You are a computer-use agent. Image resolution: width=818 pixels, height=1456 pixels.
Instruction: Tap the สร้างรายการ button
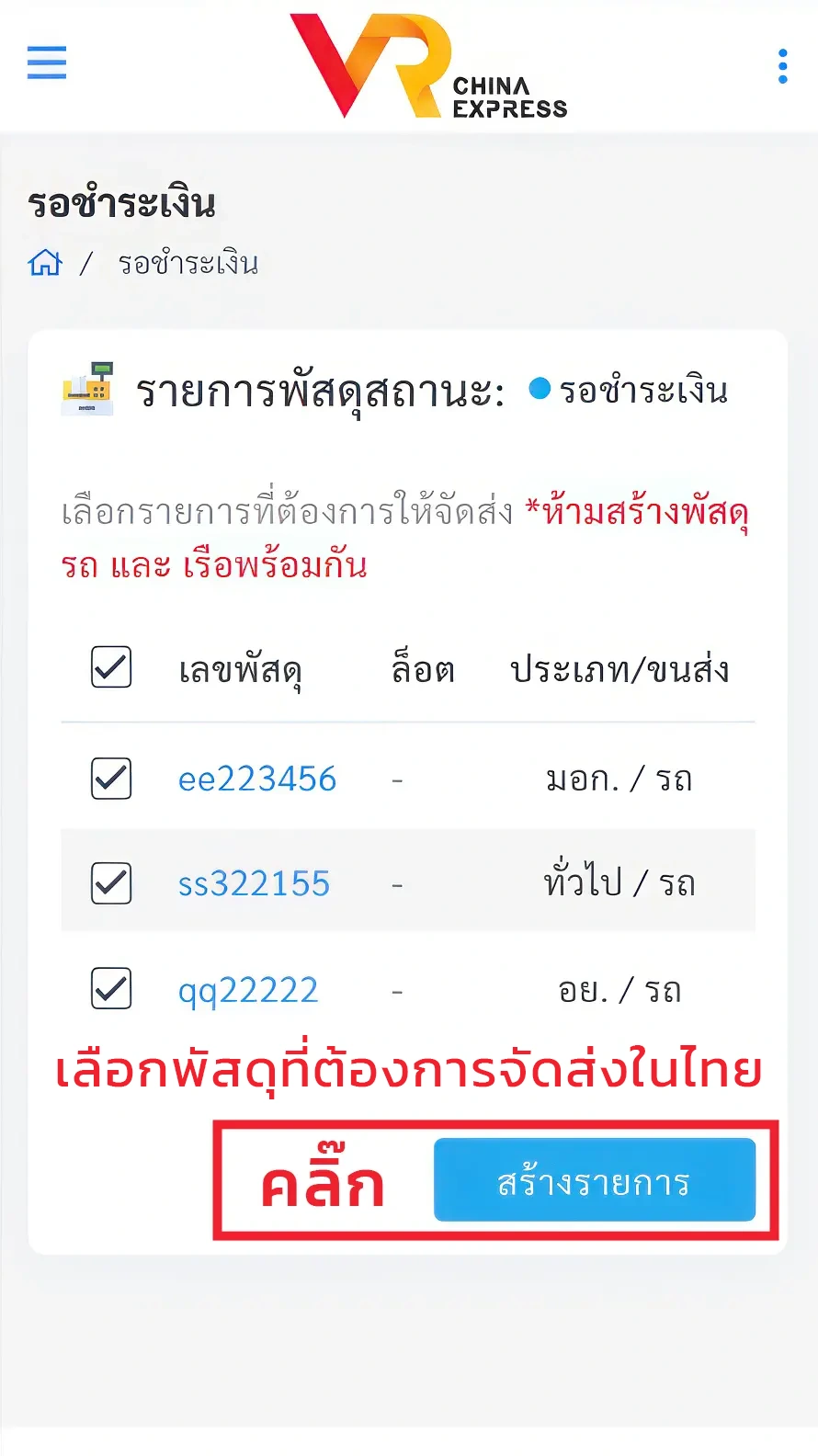tap(594, 1180)
